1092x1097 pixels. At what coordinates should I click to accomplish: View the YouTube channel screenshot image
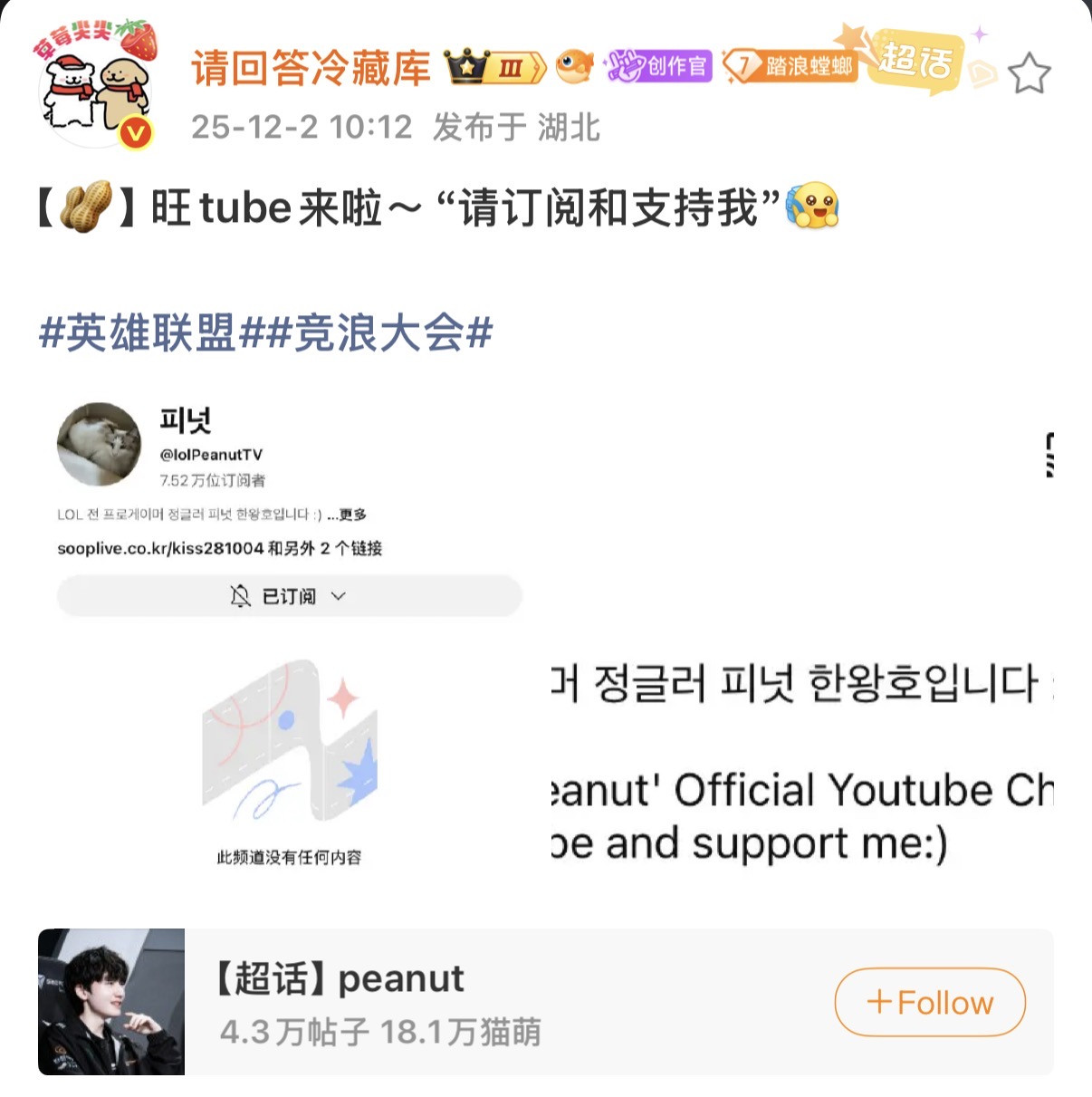pos(290,507)
